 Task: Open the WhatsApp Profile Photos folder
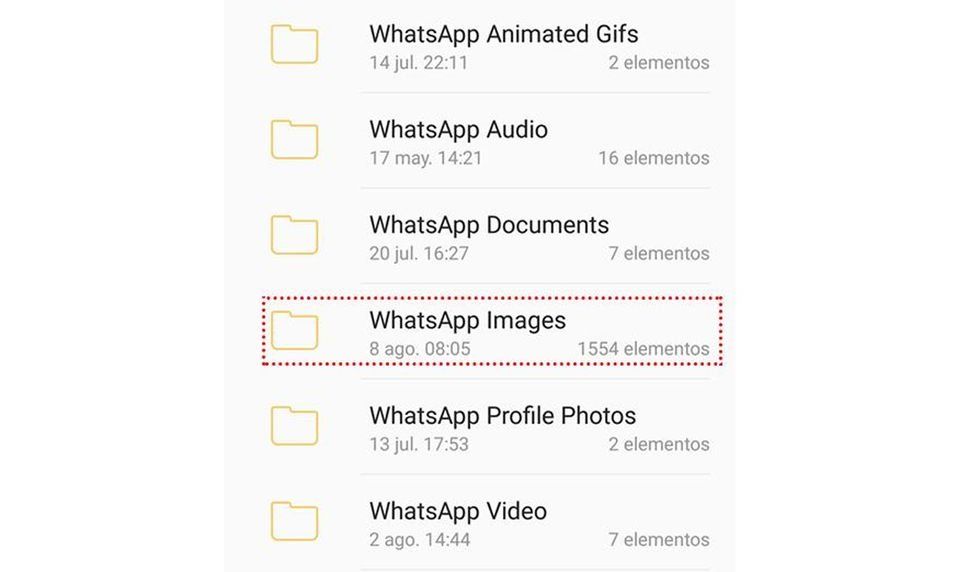pos(502,416)
